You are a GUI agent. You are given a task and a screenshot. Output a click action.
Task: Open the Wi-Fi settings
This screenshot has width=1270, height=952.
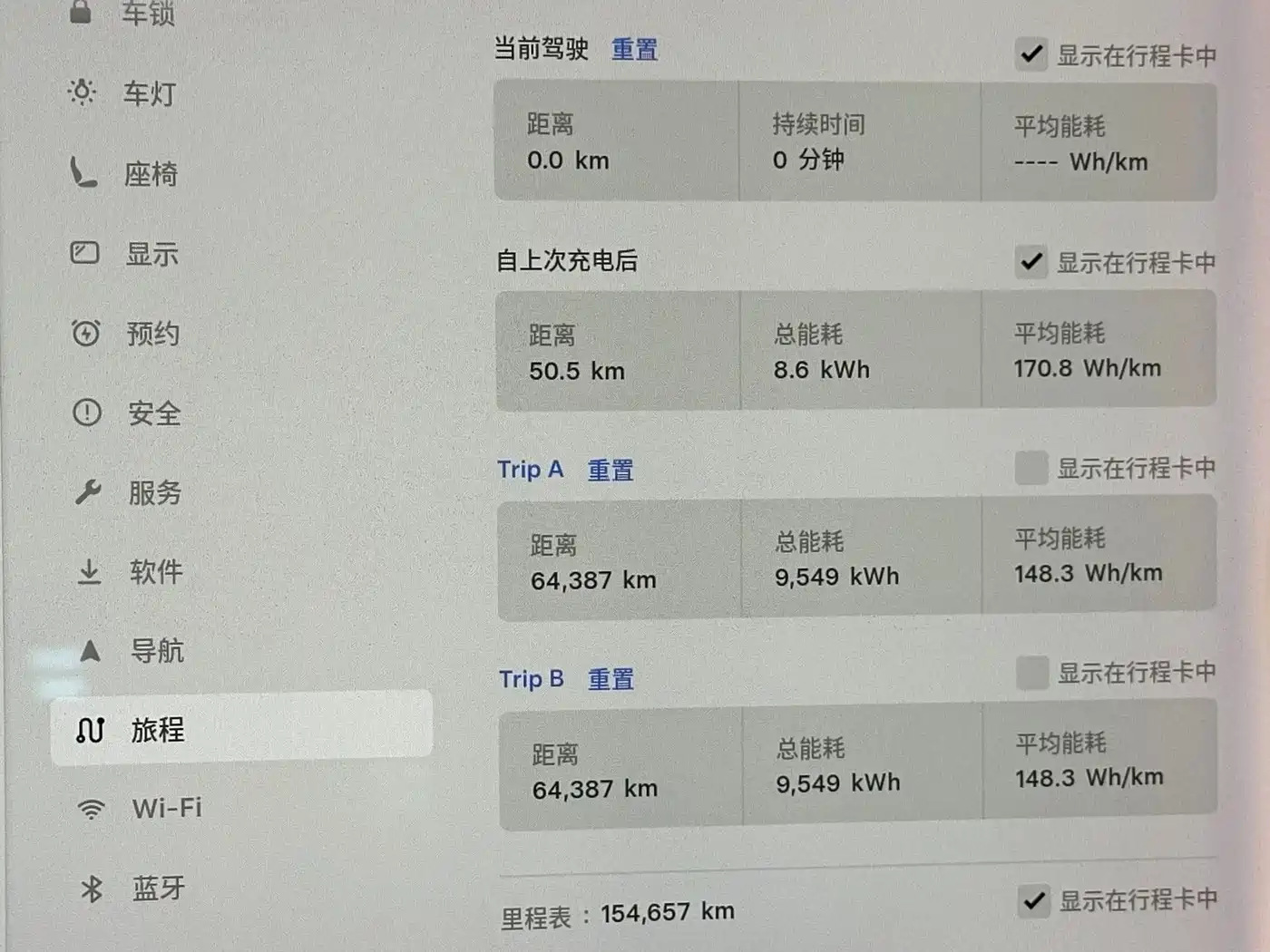point(165,808)
